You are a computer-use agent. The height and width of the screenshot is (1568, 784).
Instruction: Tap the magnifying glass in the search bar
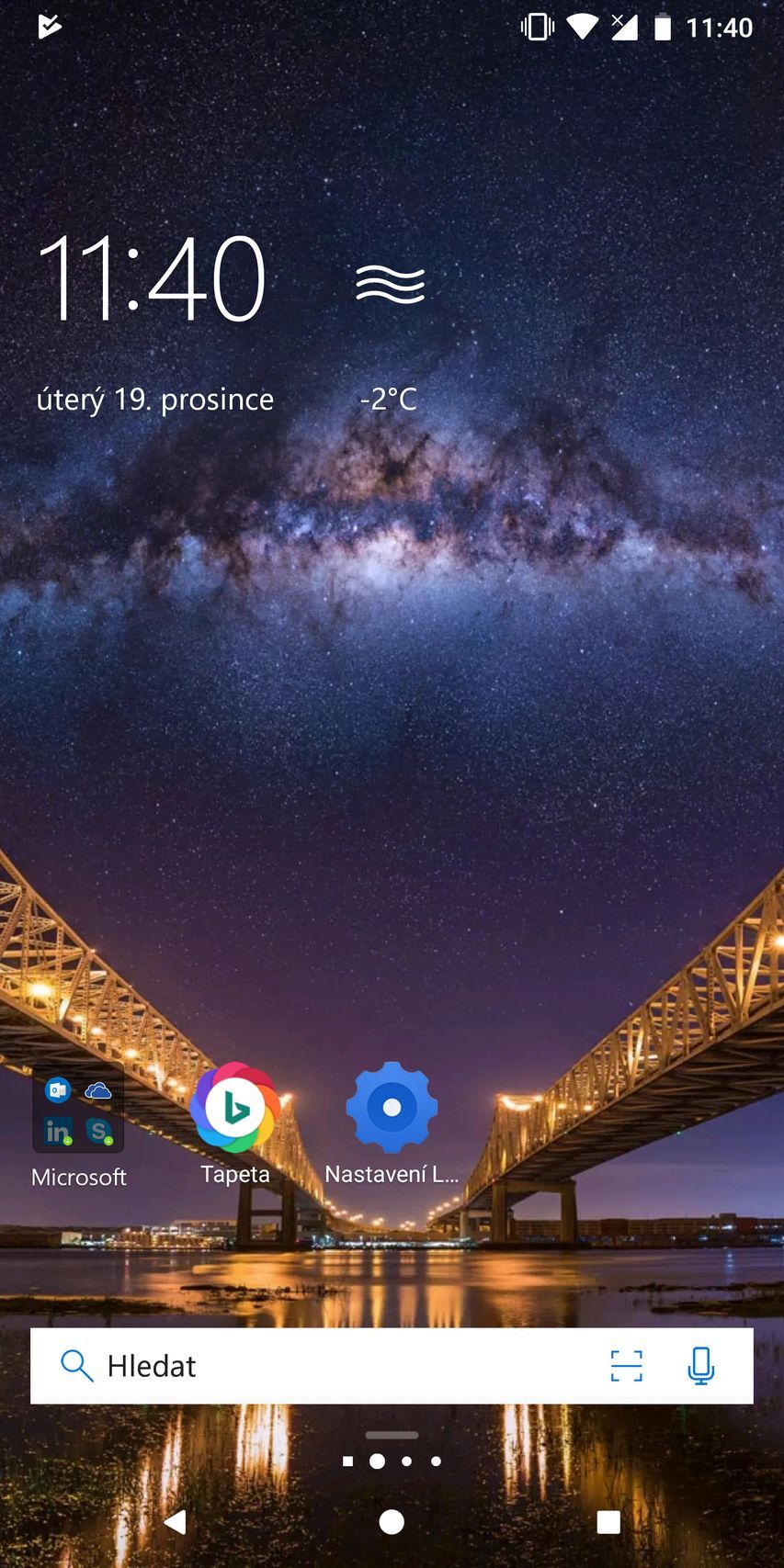point(77,1366)
